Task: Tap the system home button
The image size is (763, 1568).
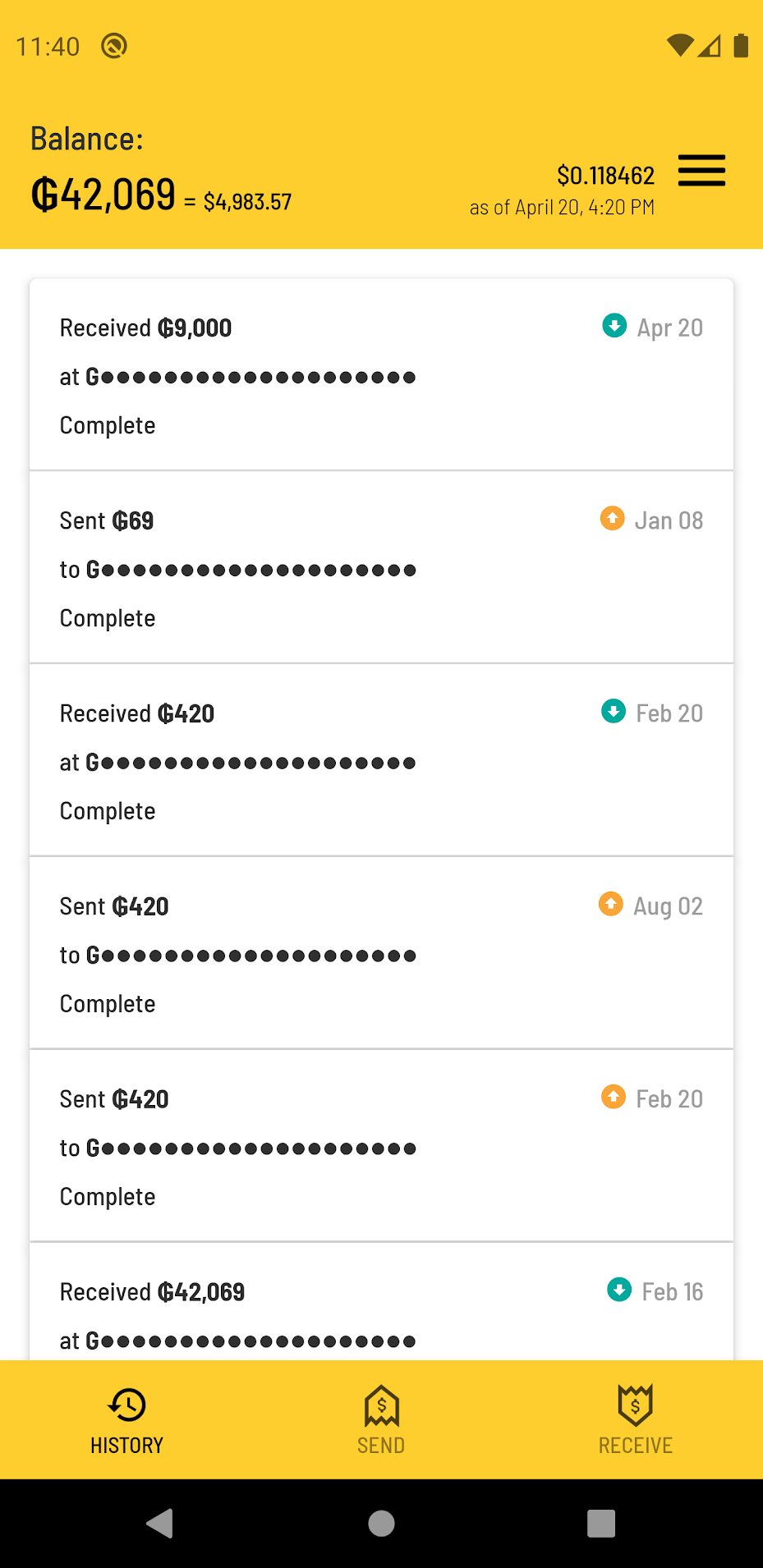Action: click(381, 1524)
